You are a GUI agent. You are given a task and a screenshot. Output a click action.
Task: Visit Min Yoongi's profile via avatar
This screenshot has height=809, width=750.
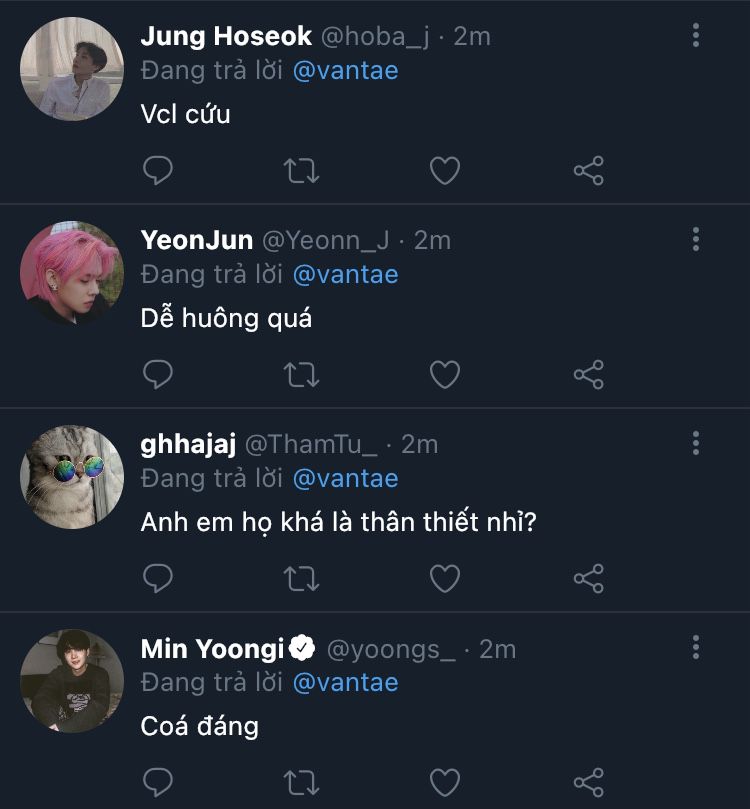71,680
